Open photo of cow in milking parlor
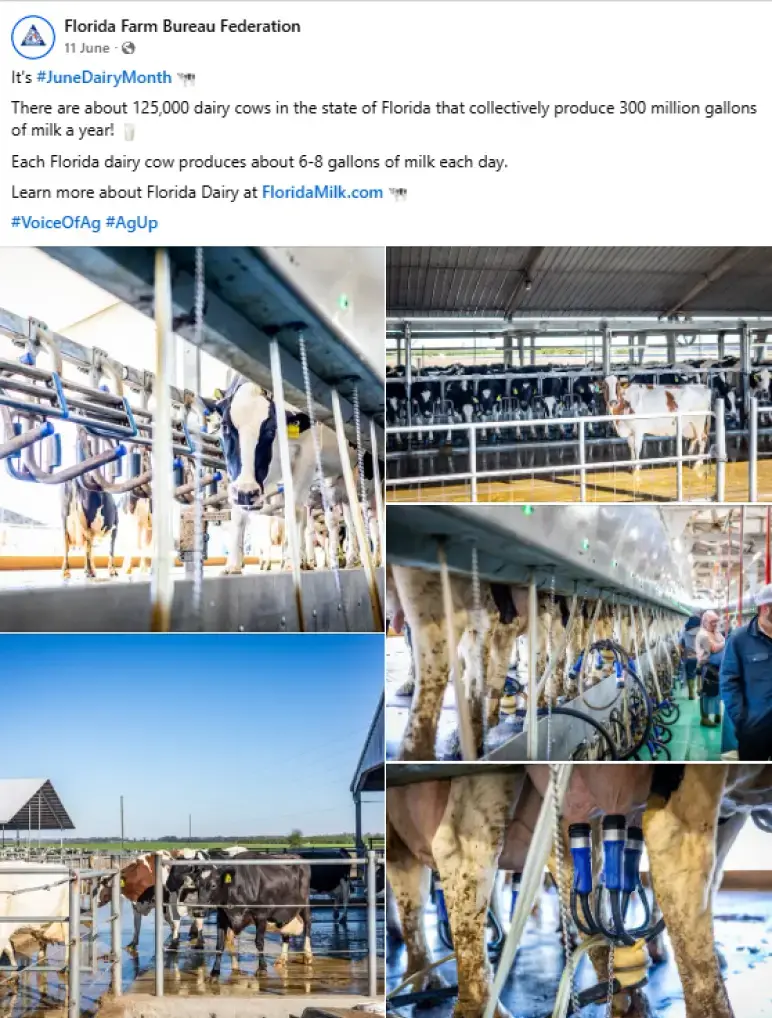Screen dimensions: 772x1018 point(192,438)
